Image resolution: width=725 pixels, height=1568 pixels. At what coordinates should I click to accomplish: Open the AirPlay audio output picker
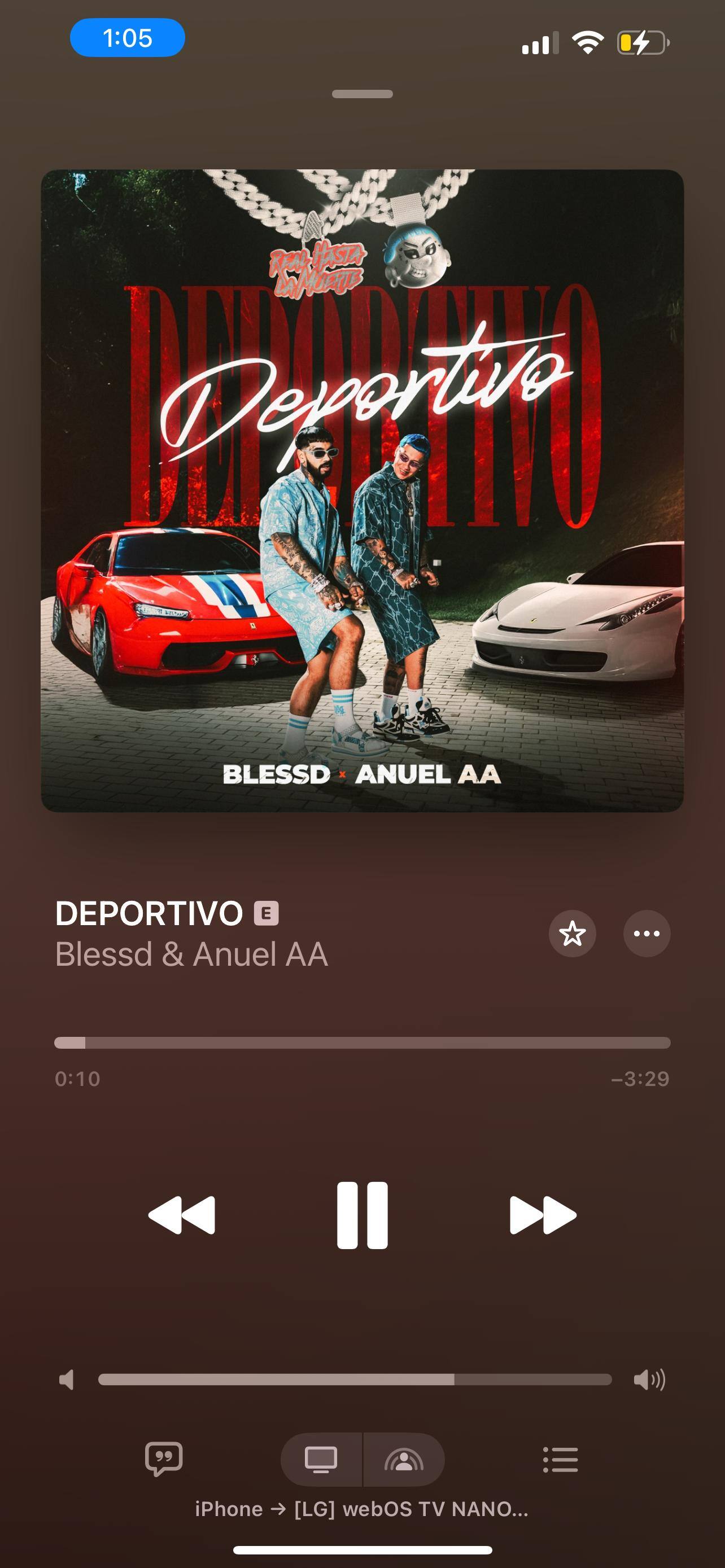point(404,1459)
